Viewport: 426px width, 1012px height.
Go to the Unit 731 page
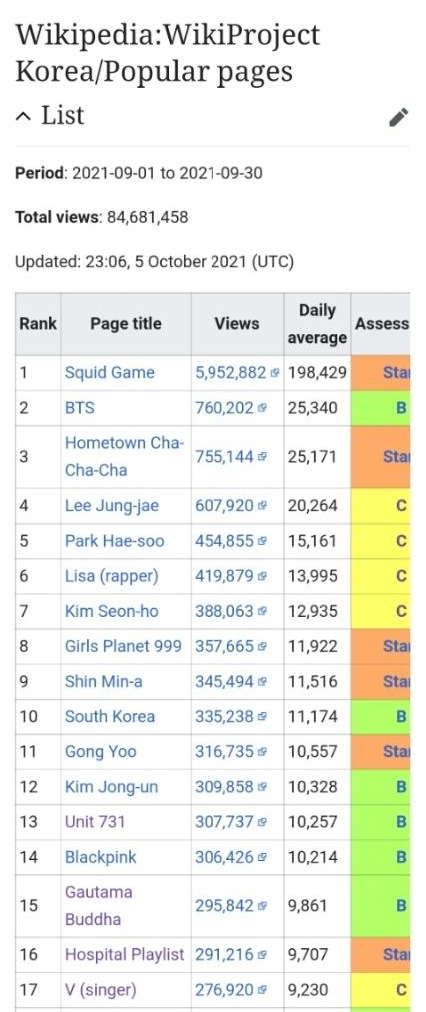tap(95, 822)
